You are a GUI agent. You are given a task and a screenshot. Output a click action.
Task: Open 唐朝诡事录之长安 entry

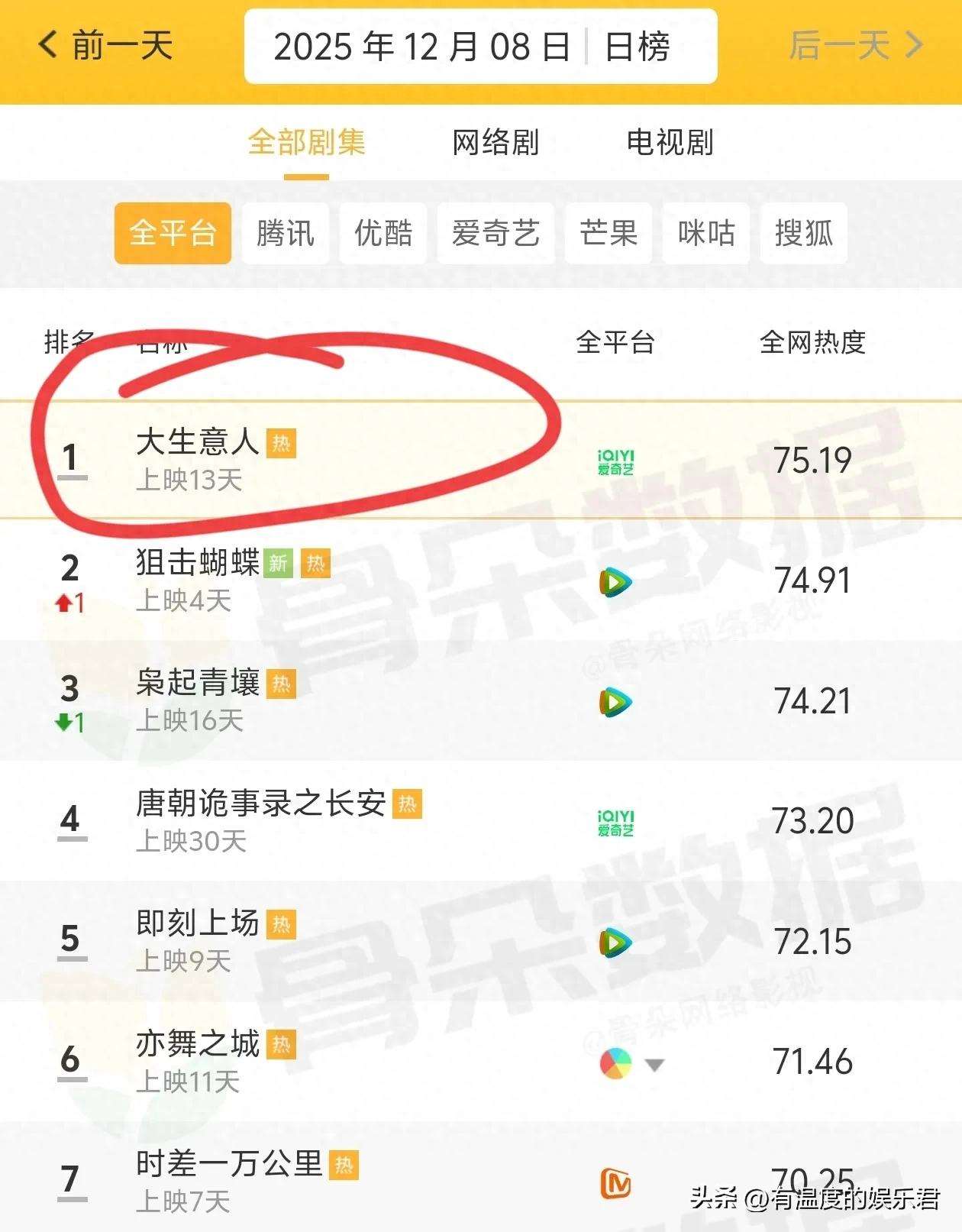point(261,804)
